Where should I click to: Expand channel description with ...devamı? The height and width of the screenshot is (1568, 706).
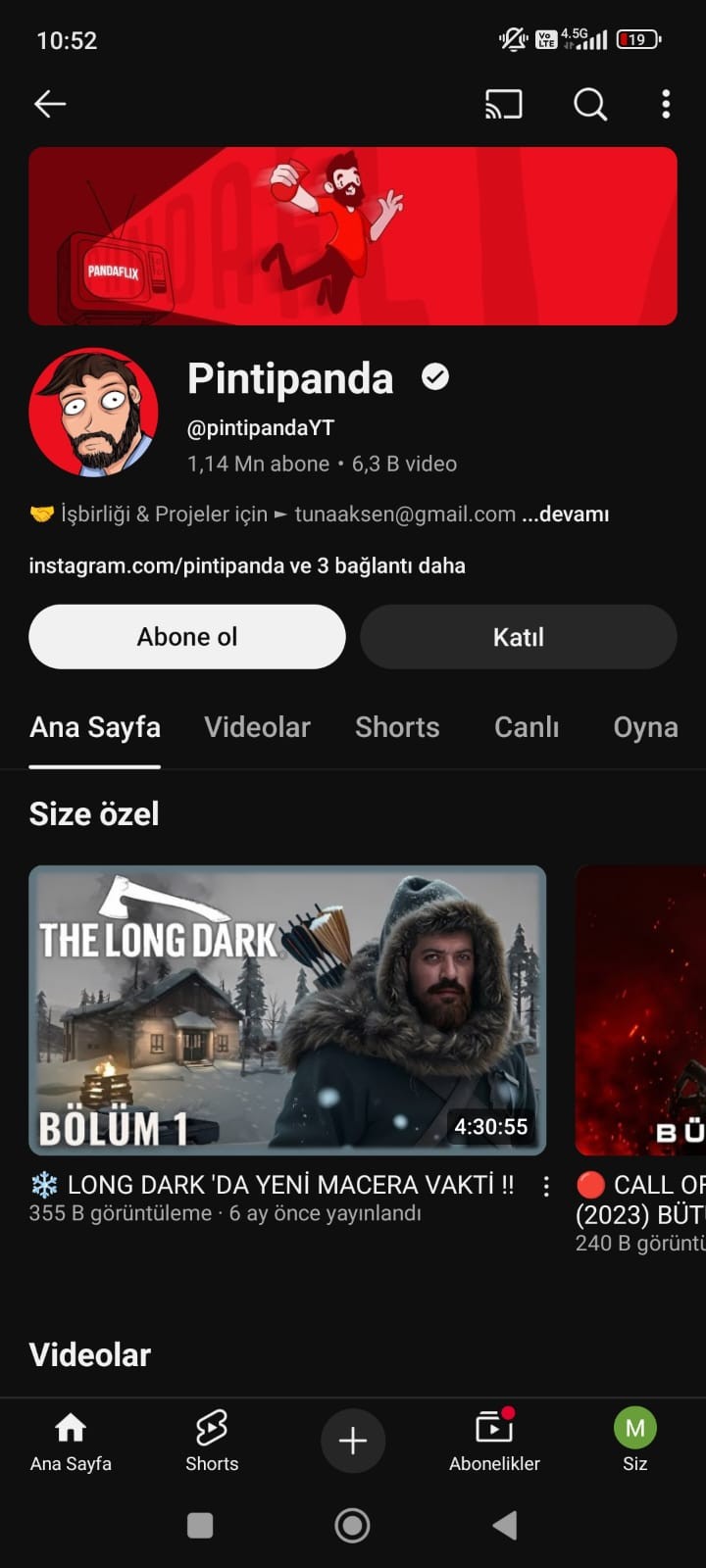click(x=566, y=514)
